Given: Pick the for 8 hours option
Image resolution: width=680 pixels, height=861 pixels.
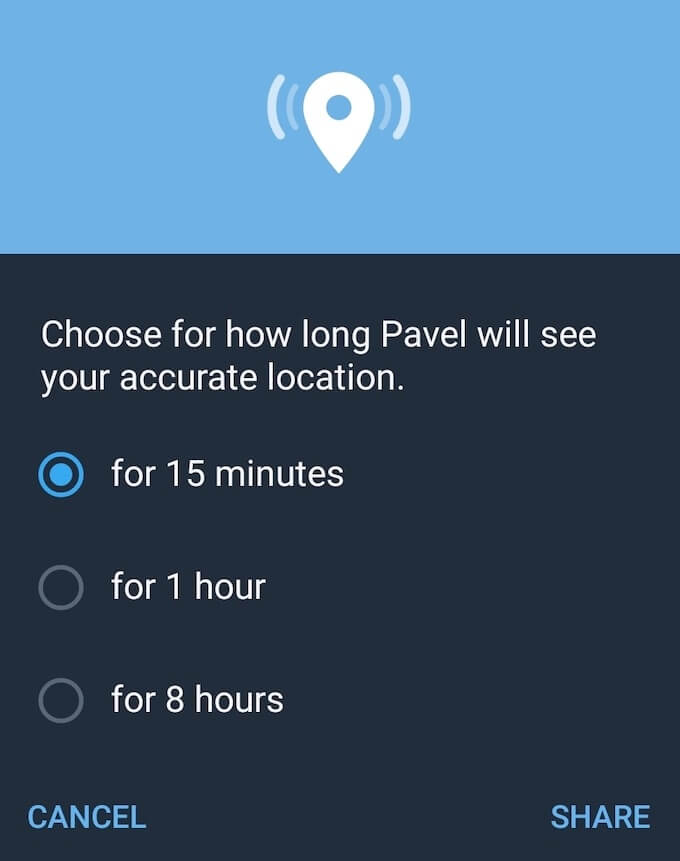Looking at the screenshot, I should point(61,701).
